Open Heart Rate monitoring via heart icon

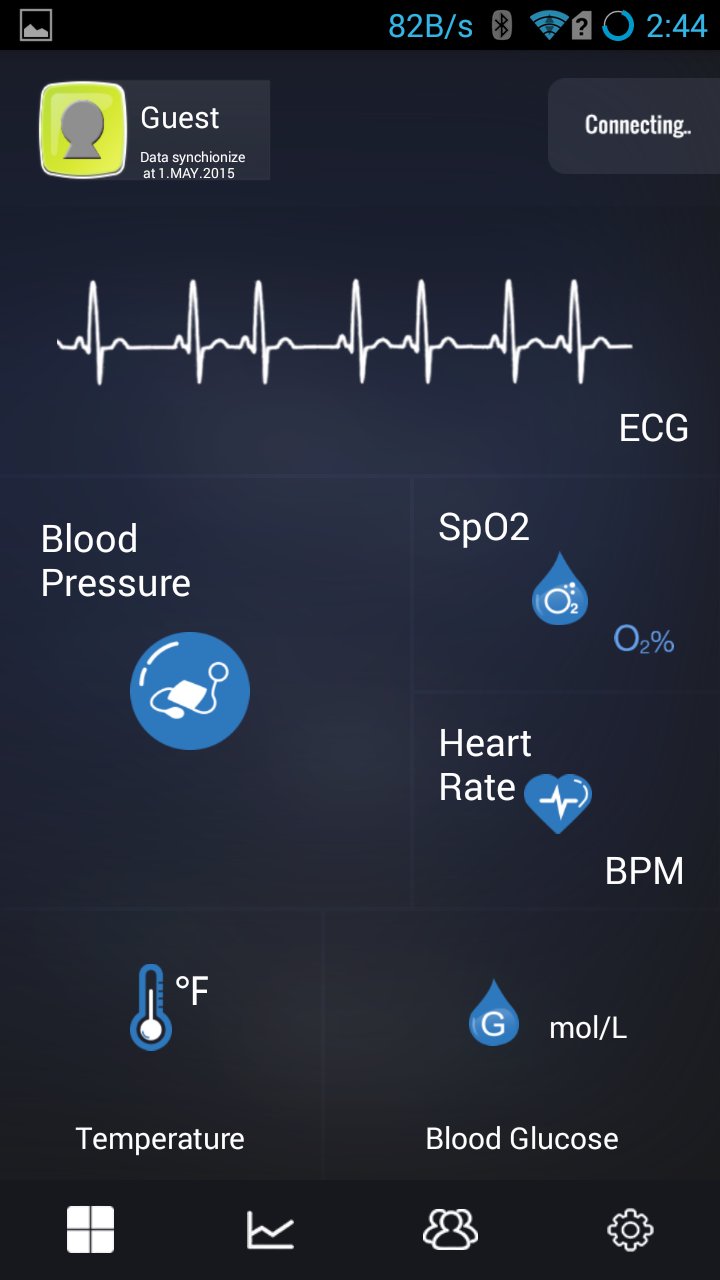[560, 802]
